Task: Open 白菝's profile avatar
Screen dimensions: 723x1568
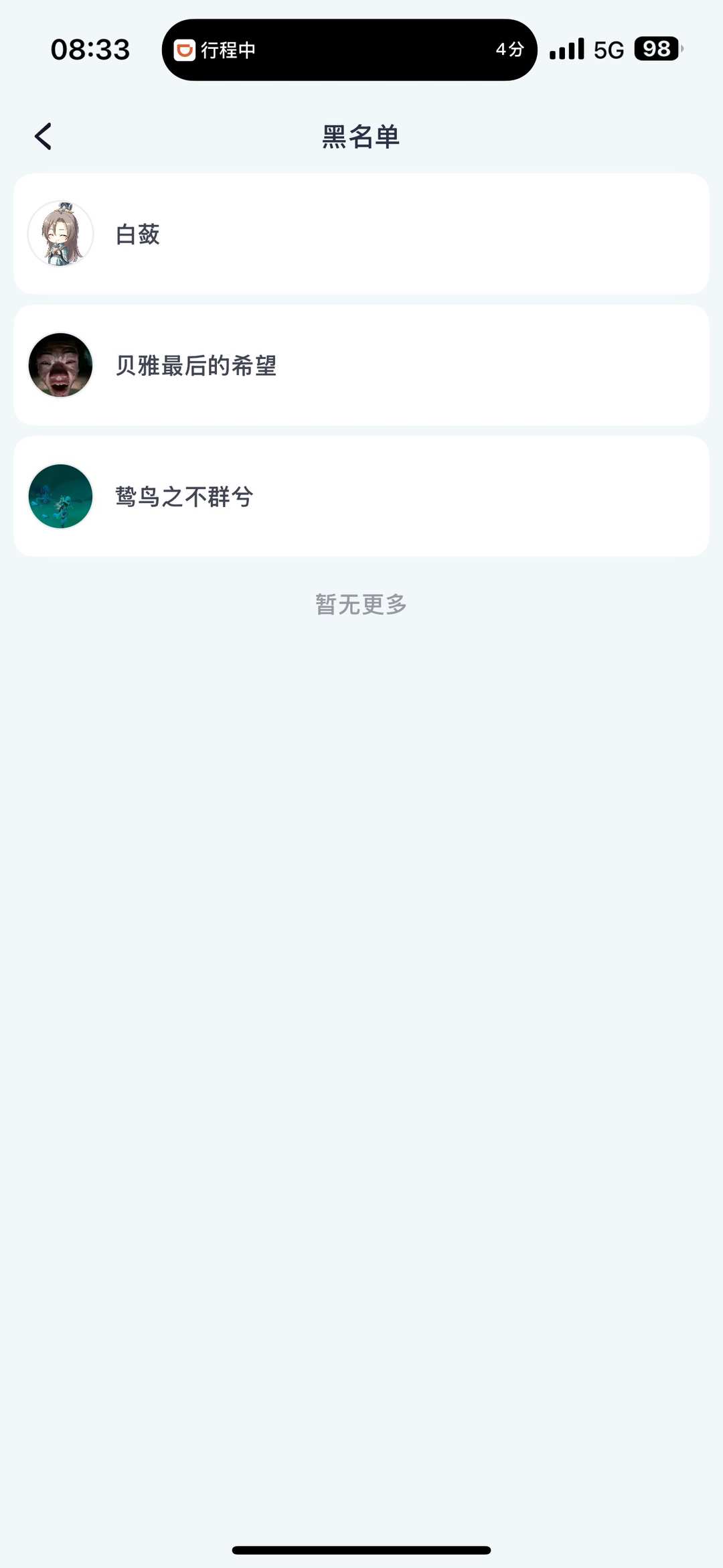Action: [60, 234]
